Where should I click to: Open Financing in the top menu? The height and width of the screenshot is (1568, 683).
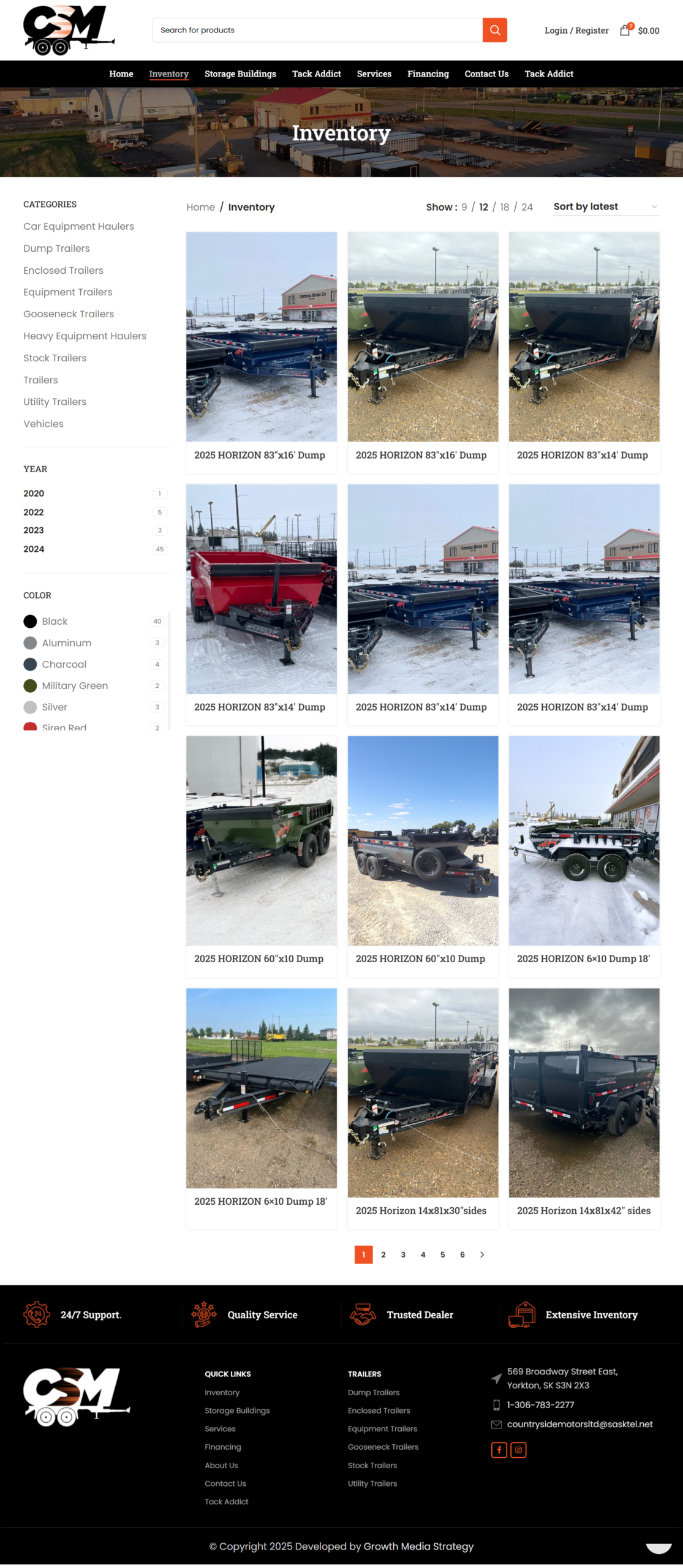coord(428,74)
